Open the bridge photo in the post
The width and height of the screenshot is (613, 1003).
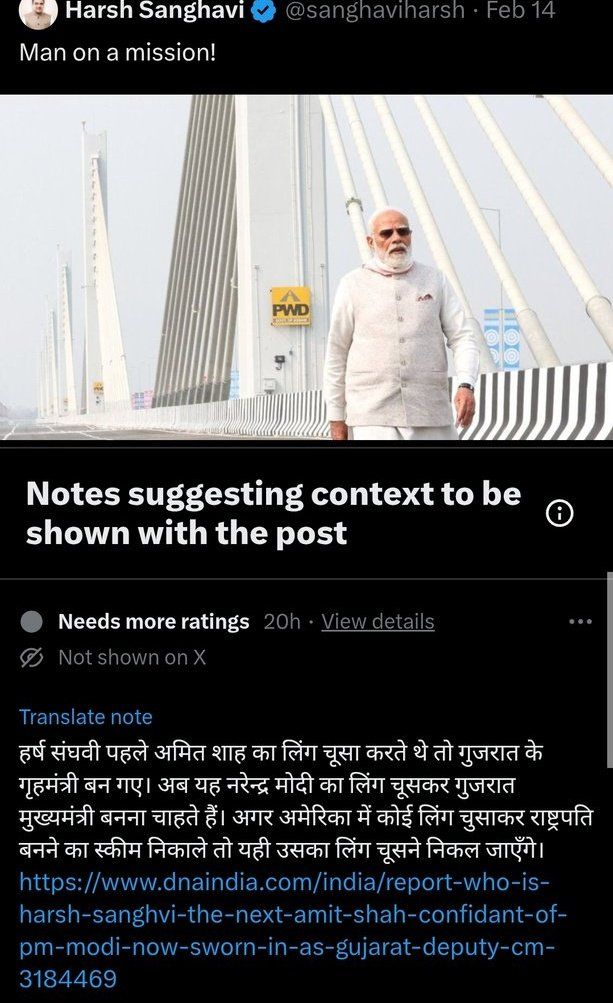tap(306, 268)
